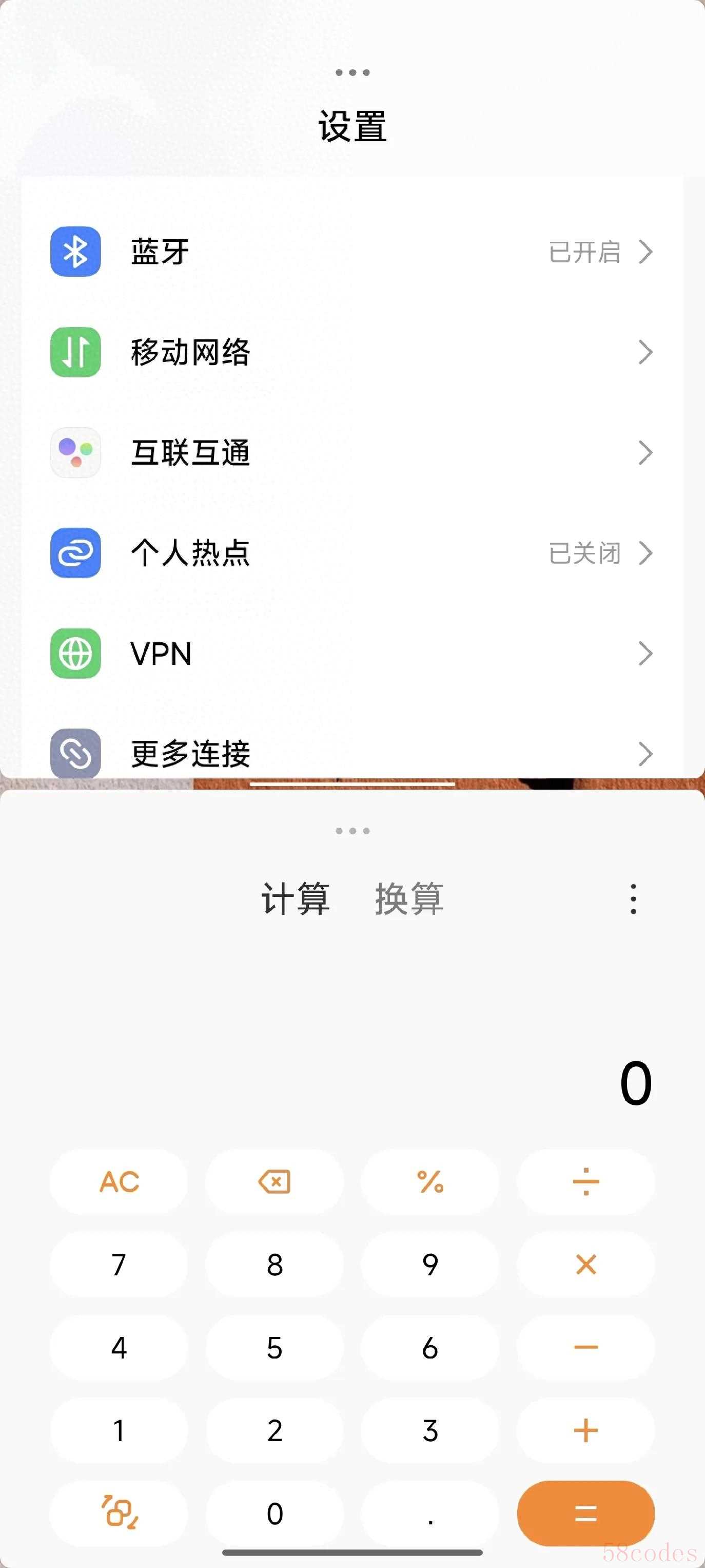This screenshot has height=1568, width=705.
Task: Tap the calculator backspace key
Action: [275, 1181]
